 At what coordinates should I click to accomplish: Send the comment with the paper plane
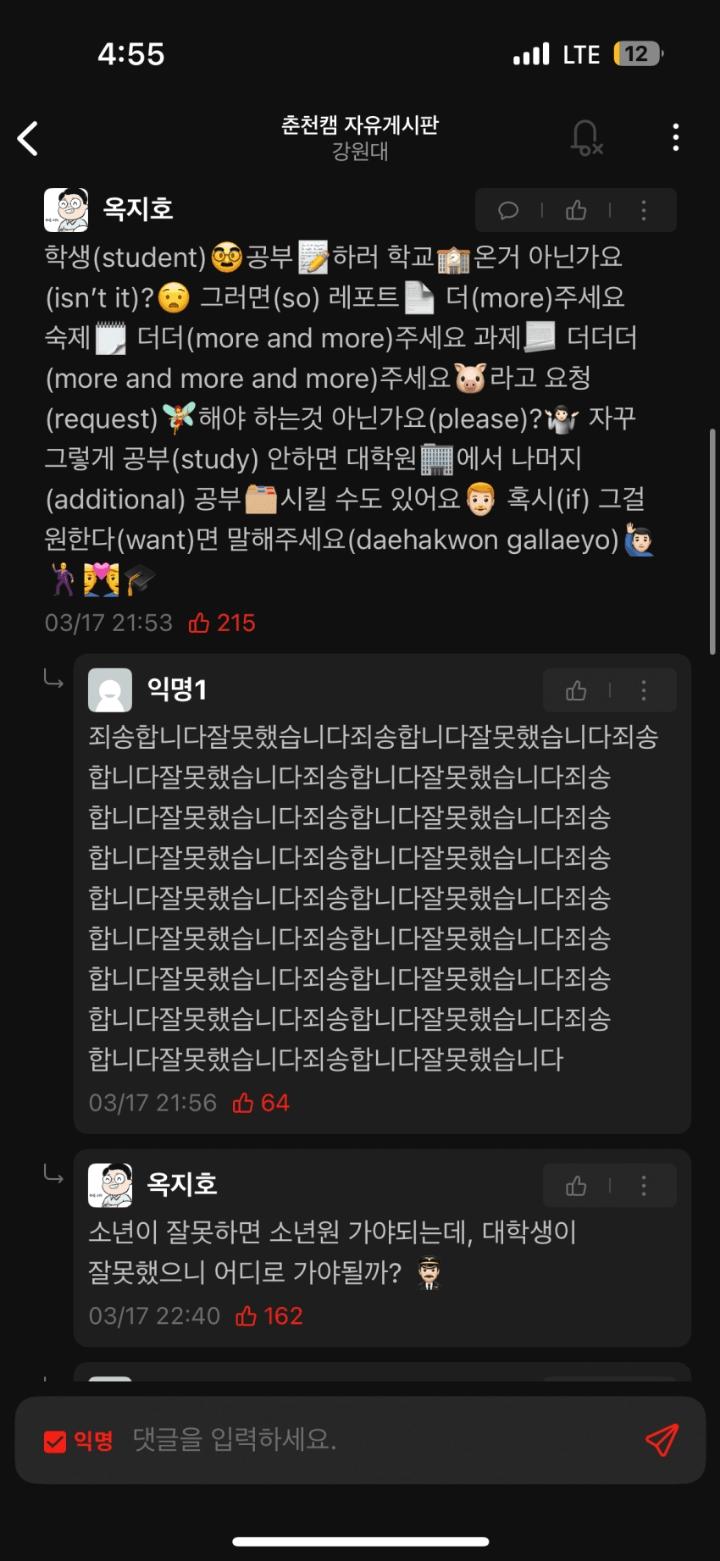pos(661,1440)
